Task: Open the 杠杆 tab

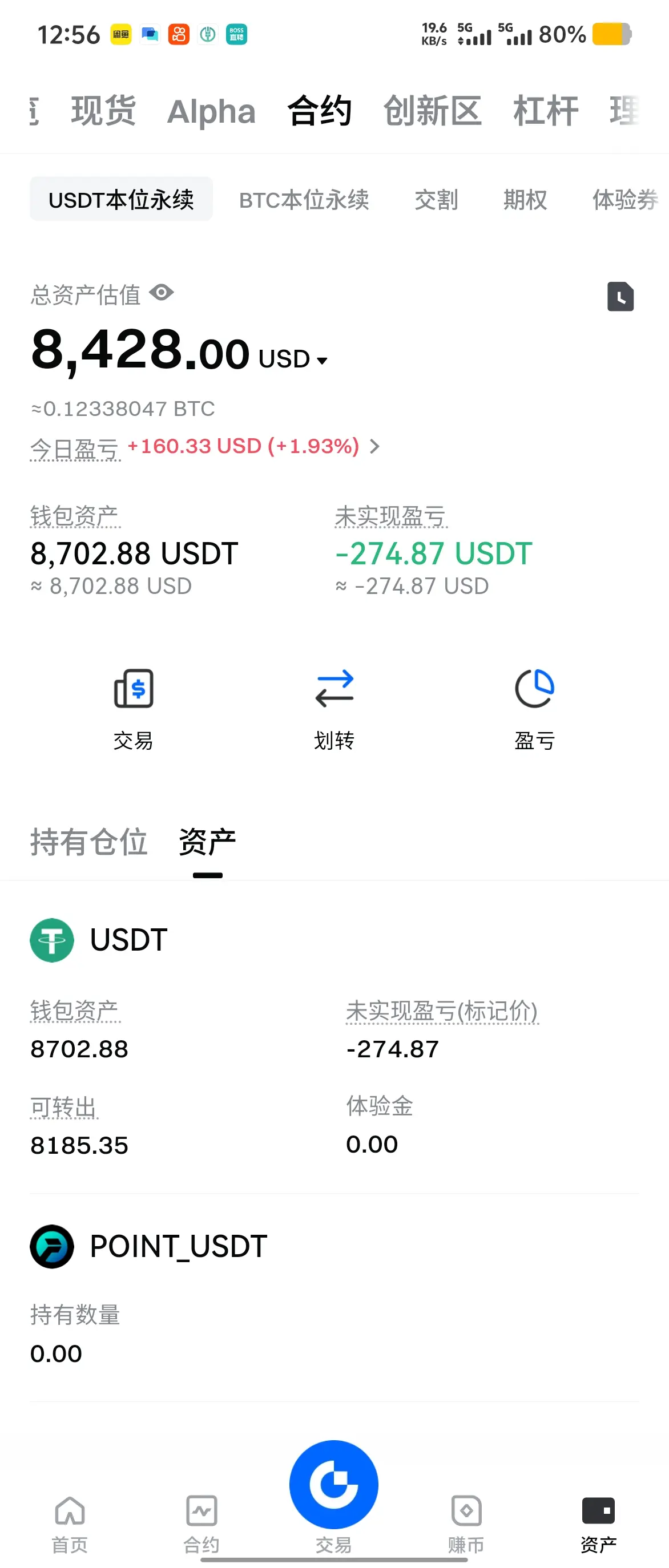Action: [x=546, y=111]
